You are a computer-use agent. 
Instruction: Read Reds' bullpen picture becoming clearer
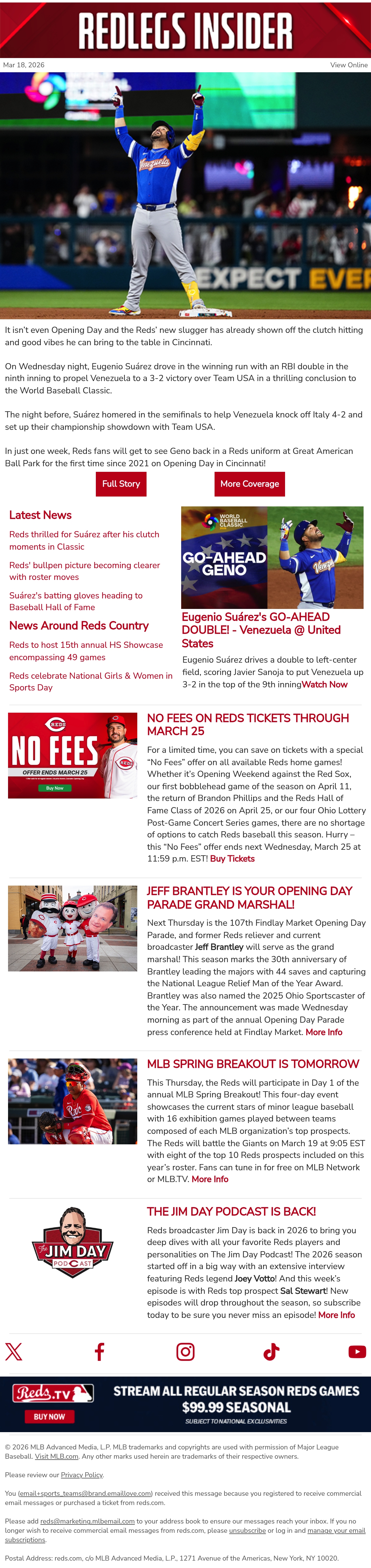tap(85, 571)
